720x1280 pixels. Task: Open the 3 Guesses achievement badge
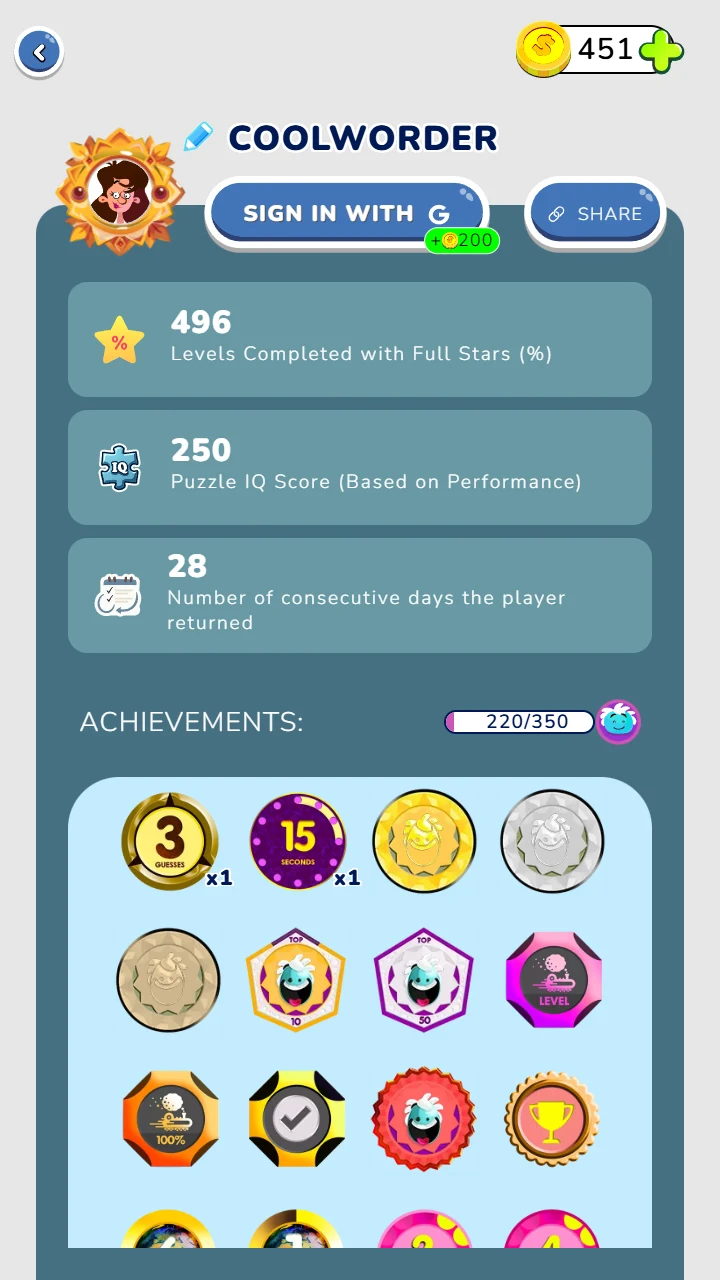169,841
